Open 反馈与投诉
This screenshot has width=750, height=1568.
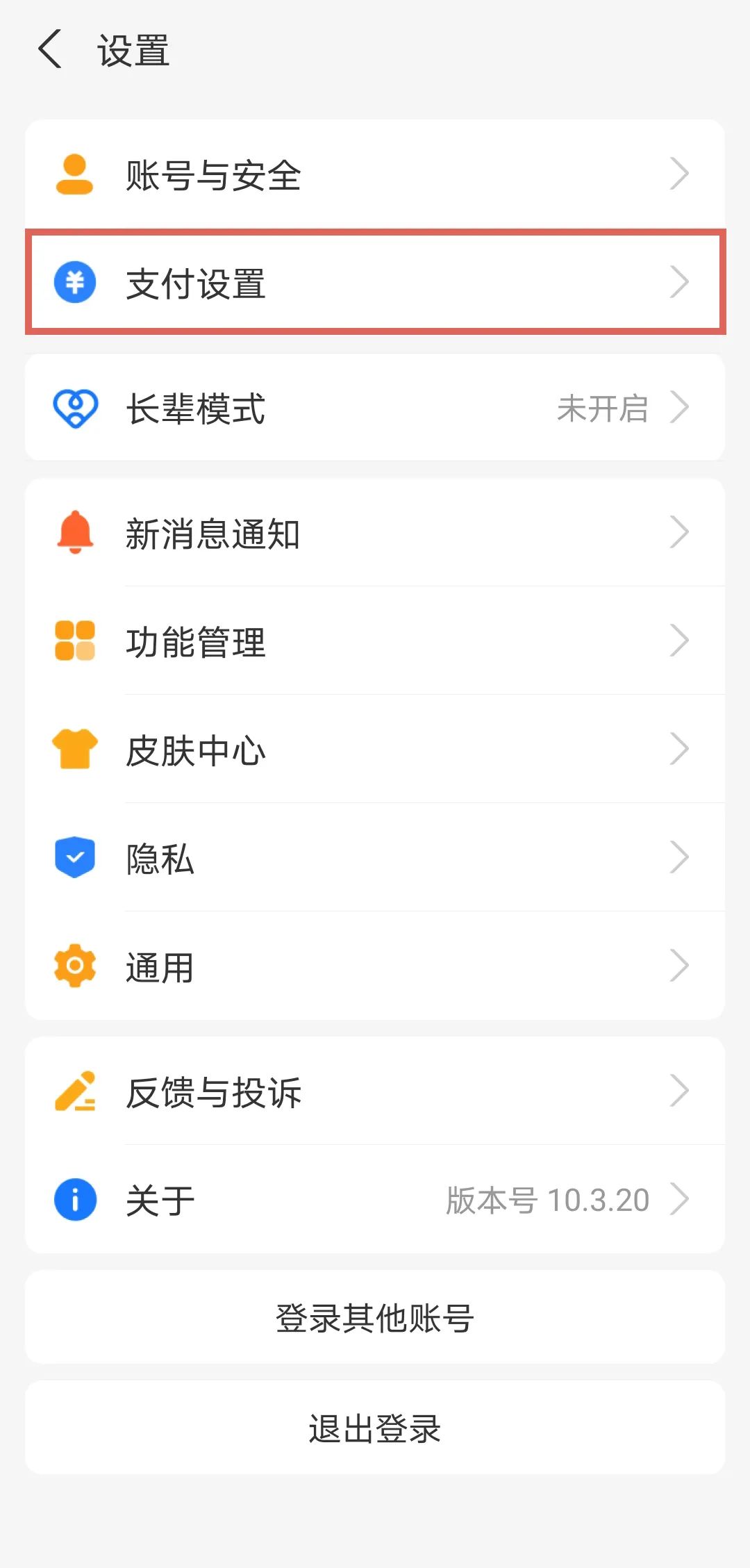click(375, 1091)
